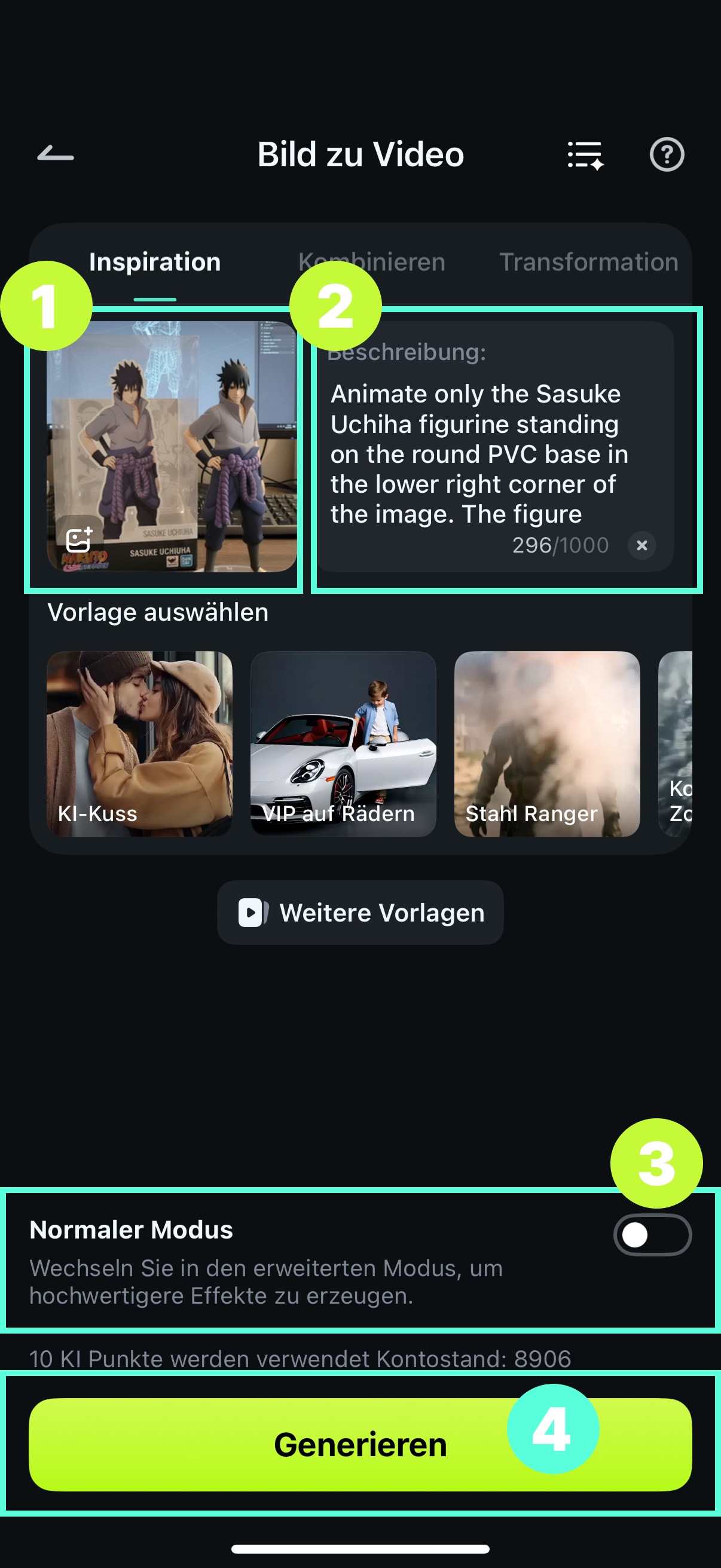The height and width of the screenshot is (1568, 721).
Task: Select the Inspiration tab
Action: tap(155, 263)
